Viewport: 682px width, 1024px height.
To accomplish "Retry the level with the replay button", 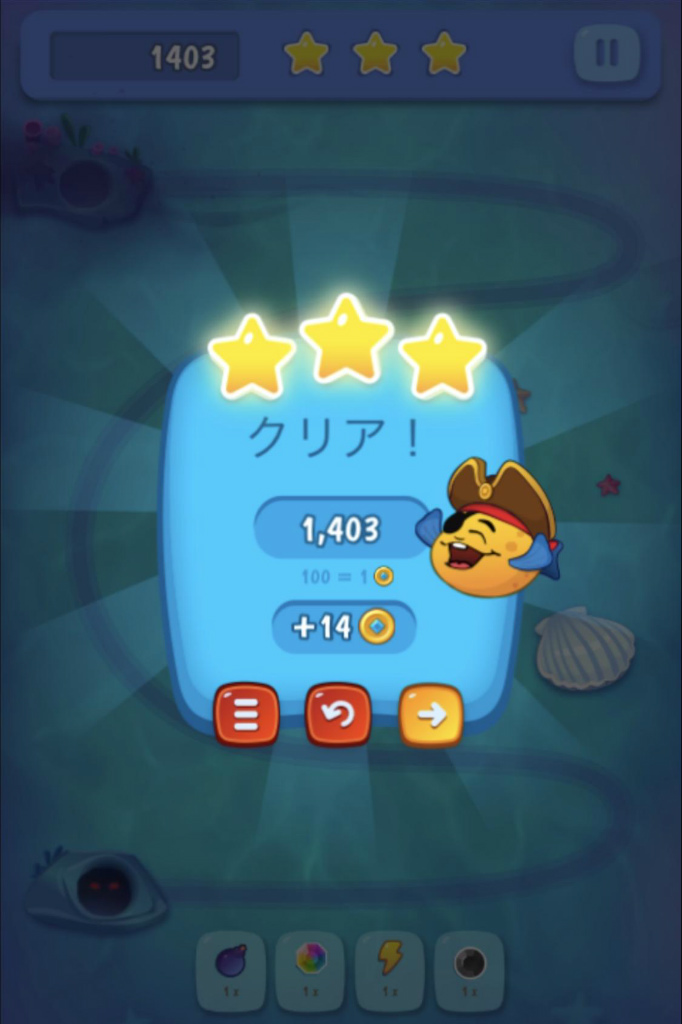I will tap(338, 714).
